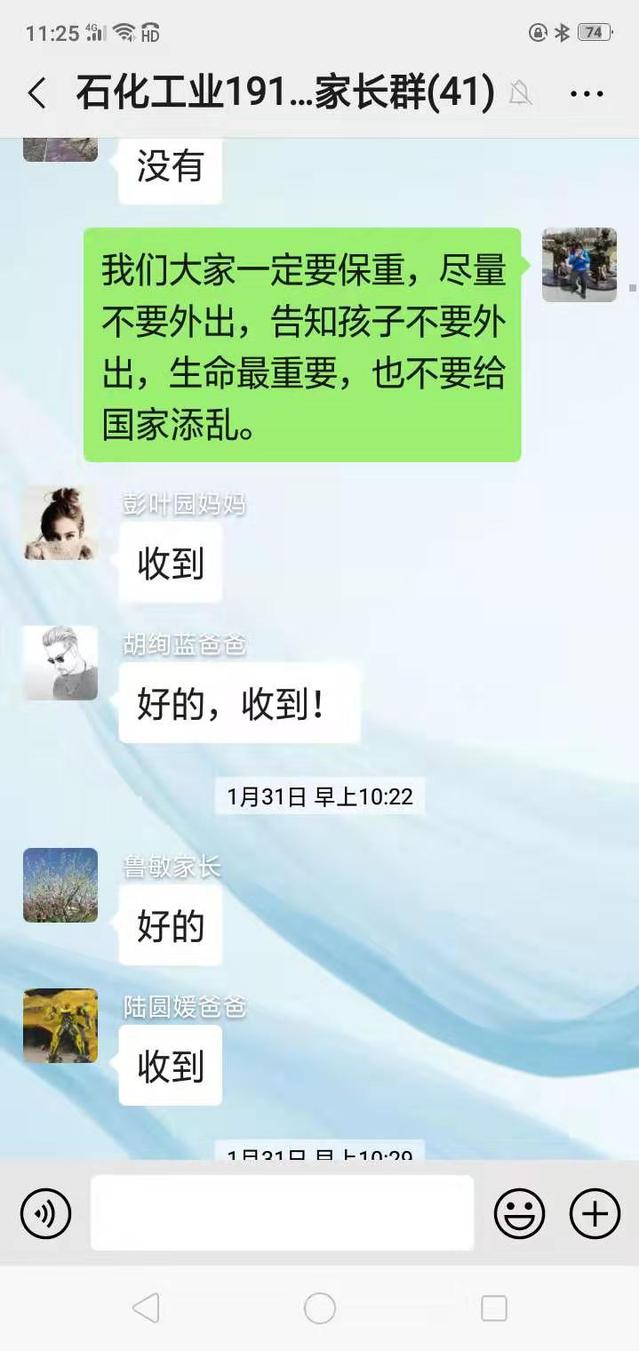Open the emoji sticker panel

tap(519, 1214)
